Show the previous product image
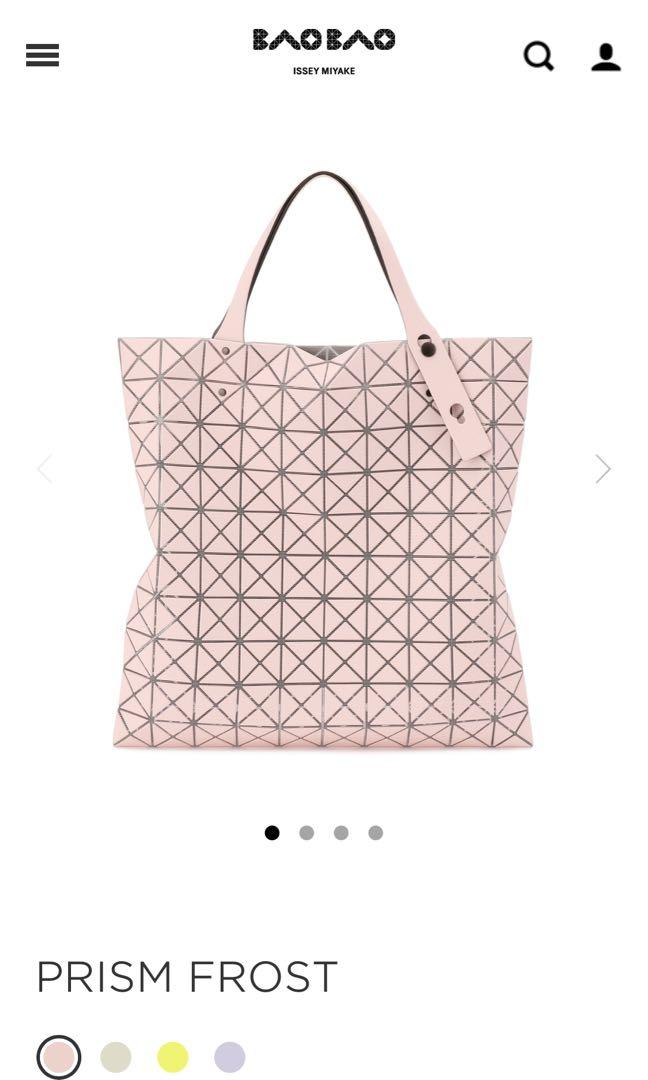 tap(44, 468)
